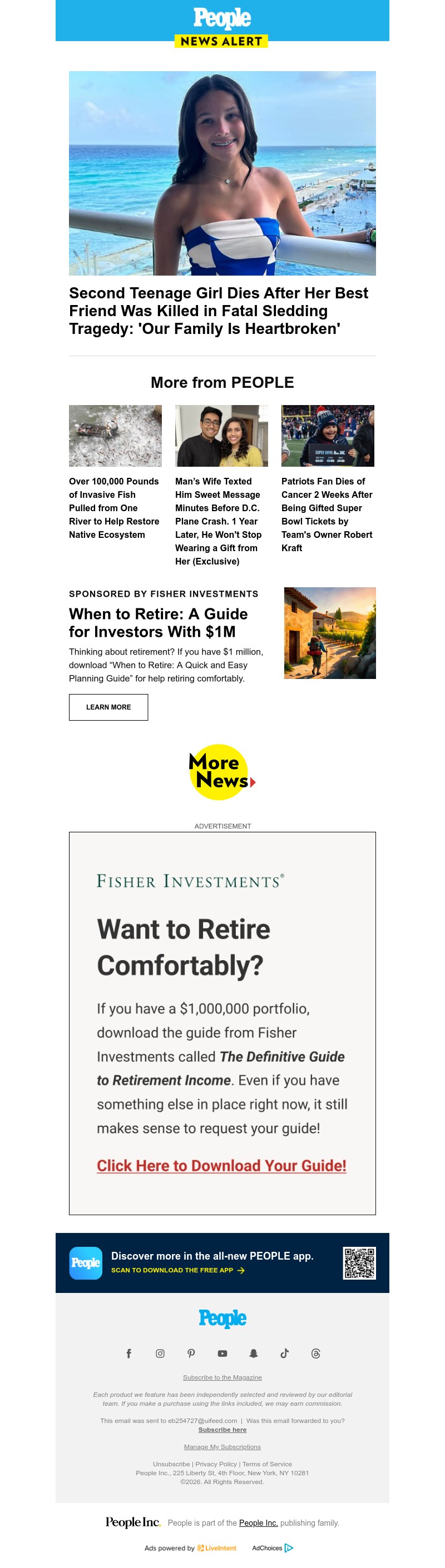This screenshot has height=1568, width=445.
Task: Tap Scan to Download the Free App
Action: point(177,1270)
